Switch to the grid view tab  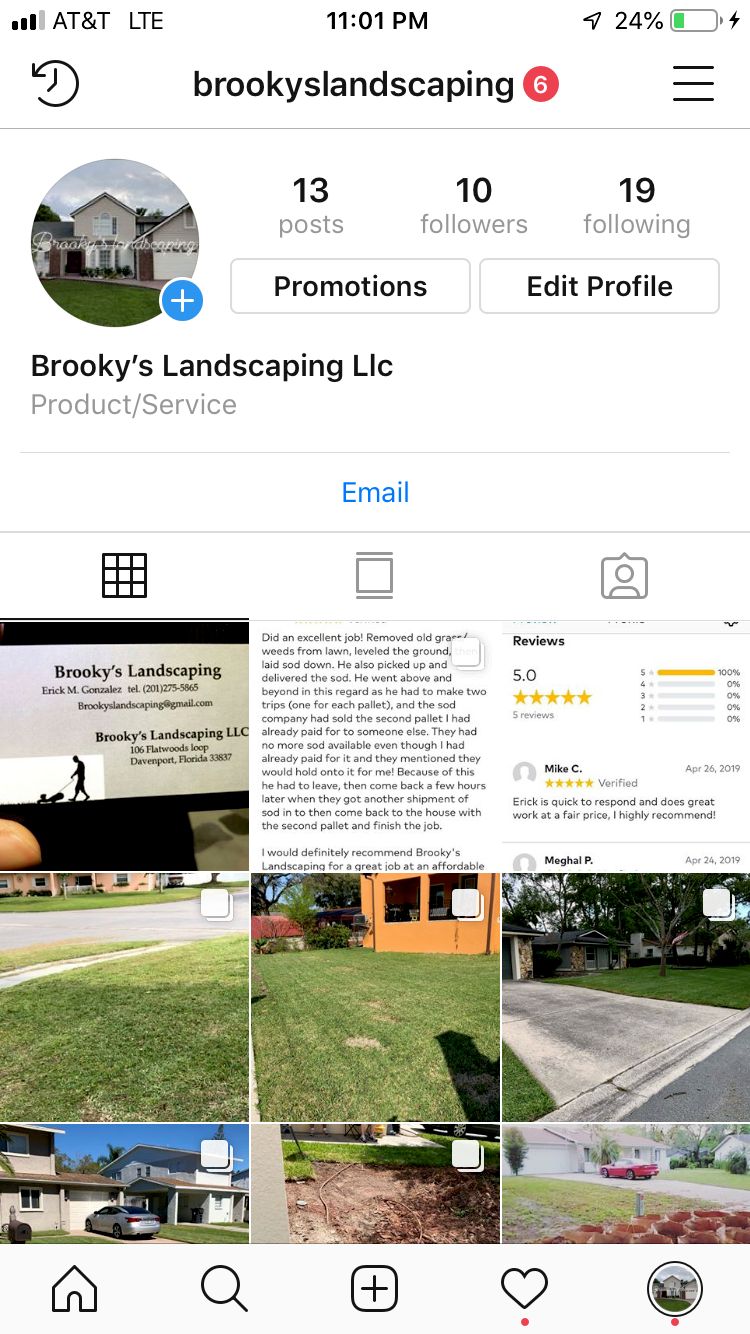tap(124, 575)
